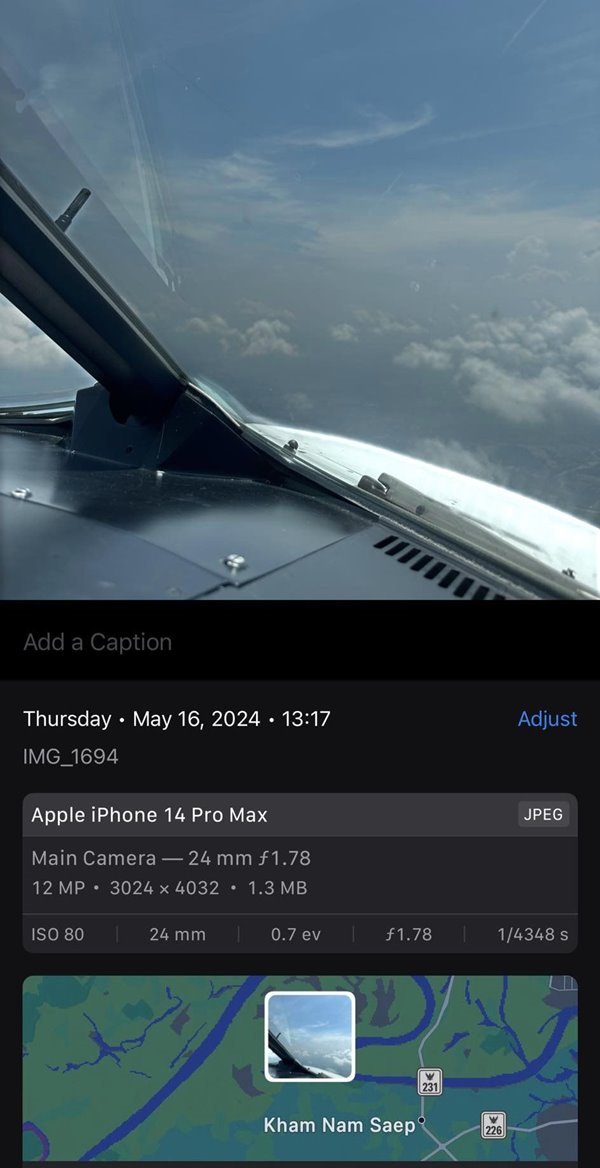Open the photo thumbnail on the map
This screenshot has height=1168, width=600.
tap(310, 1036)
